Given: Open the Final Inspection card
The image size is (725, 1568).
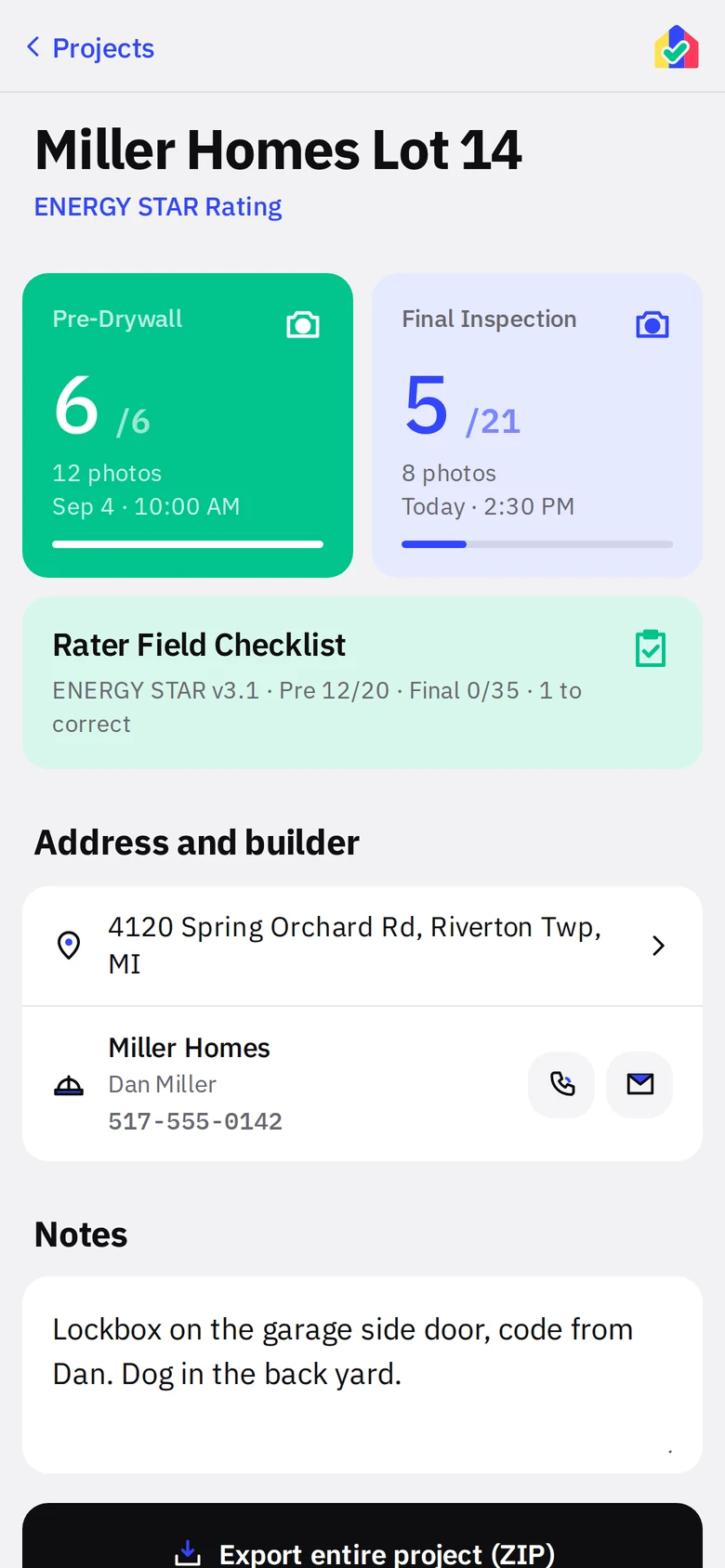Looking at the screenshot, I should tap(537, 425).
